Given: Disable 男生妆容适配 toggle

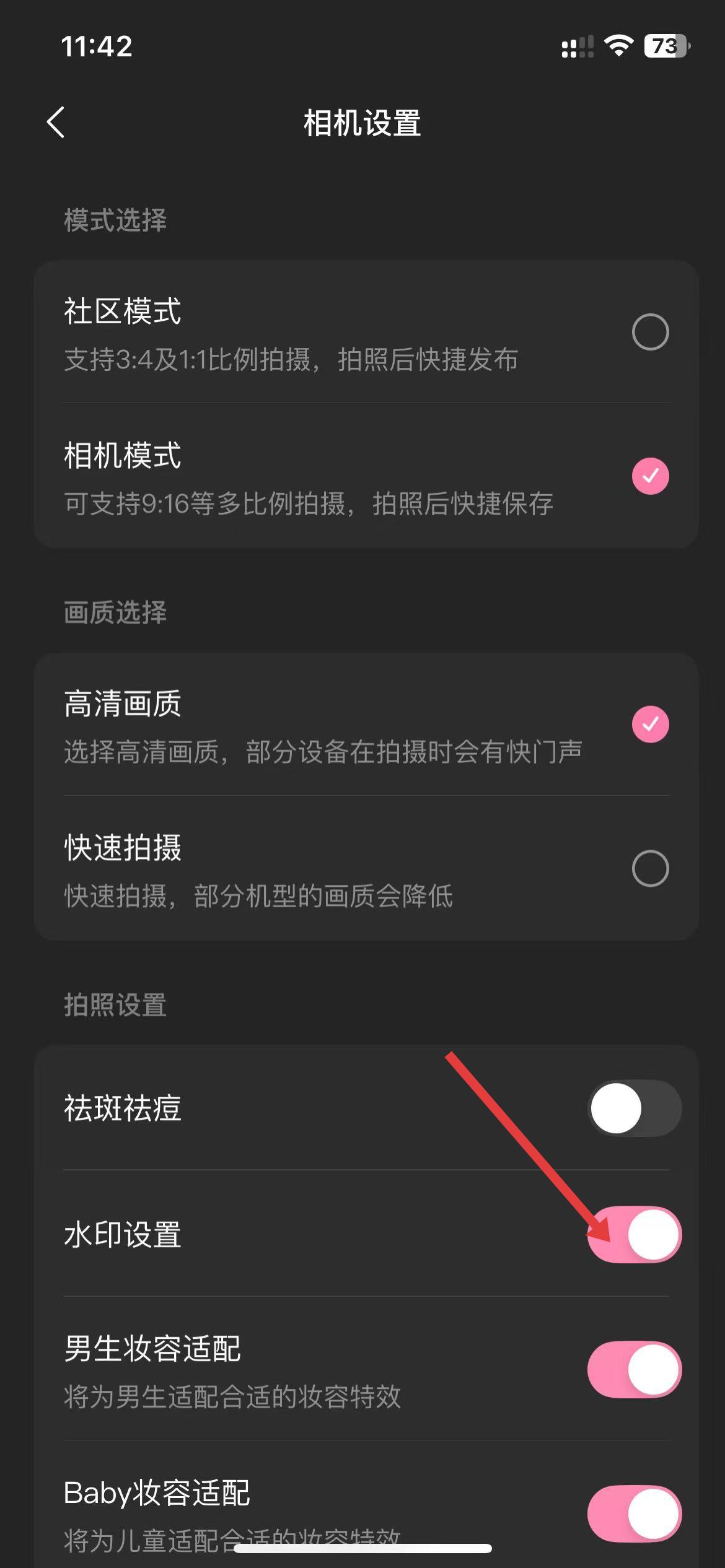Looking at the screenshot, I should (634, 1369).
